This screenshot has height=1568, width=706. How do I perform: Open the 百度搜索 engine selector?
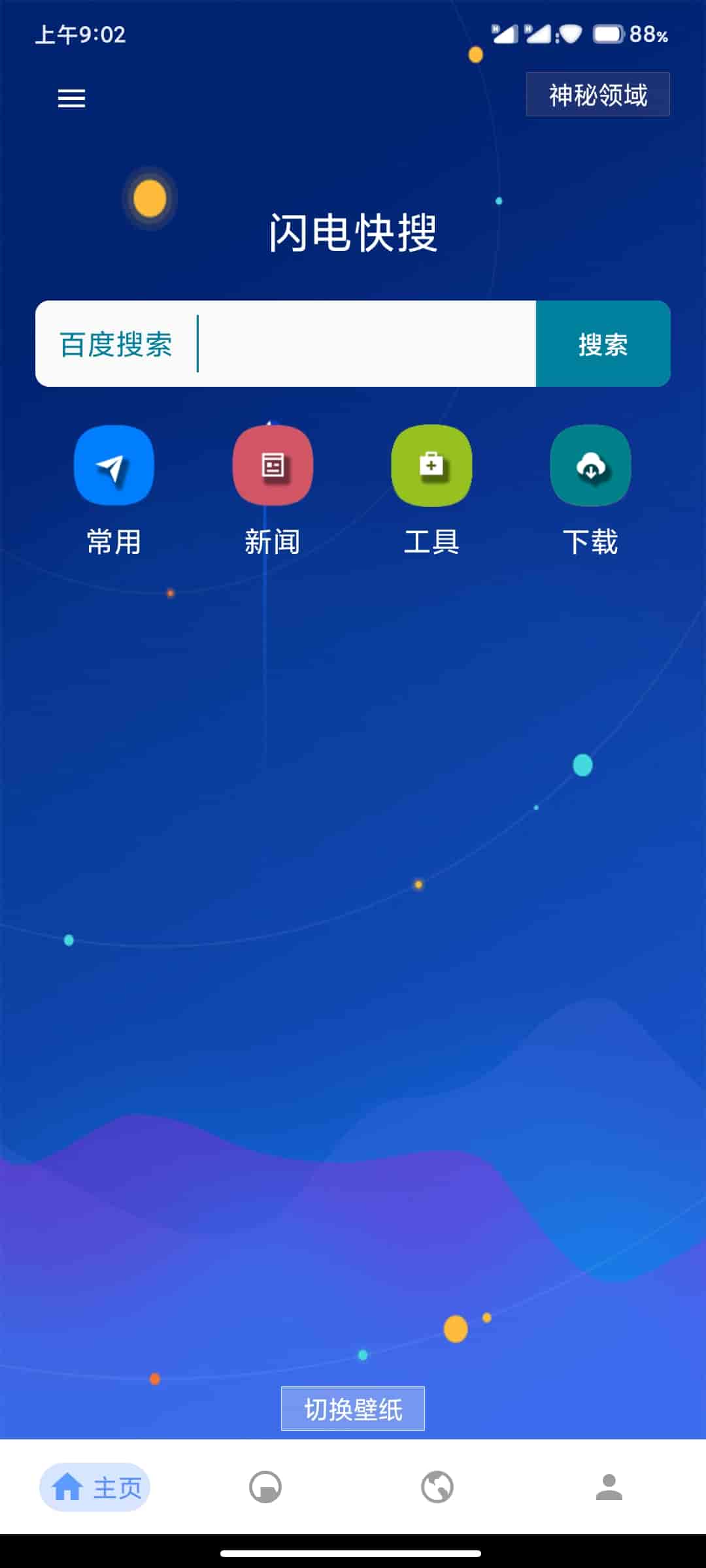point(116,344)
